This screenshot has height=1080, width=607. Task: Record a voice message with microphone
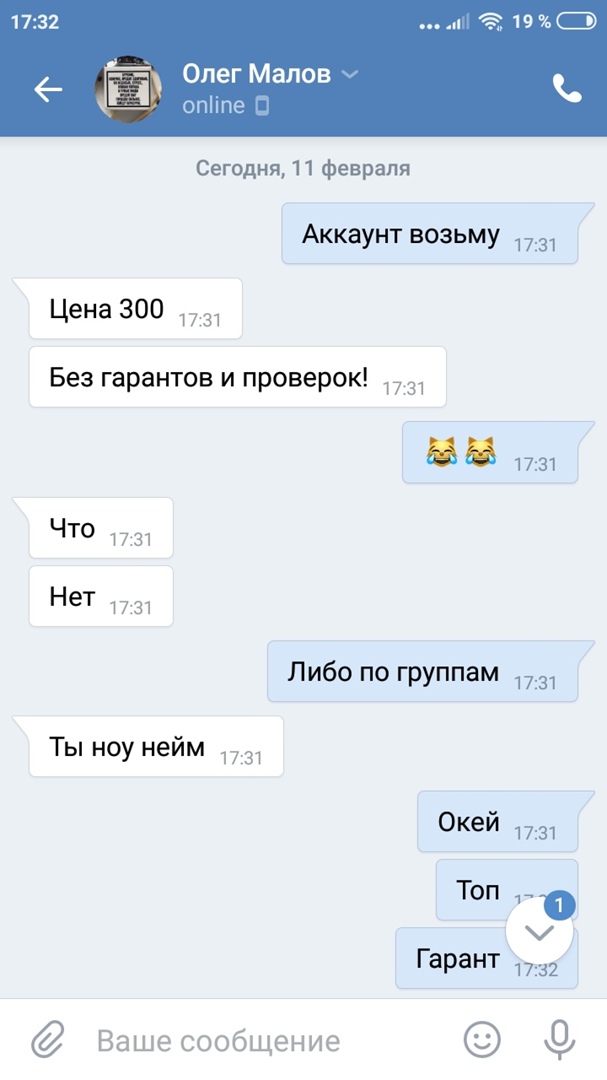coord(559,1040)
